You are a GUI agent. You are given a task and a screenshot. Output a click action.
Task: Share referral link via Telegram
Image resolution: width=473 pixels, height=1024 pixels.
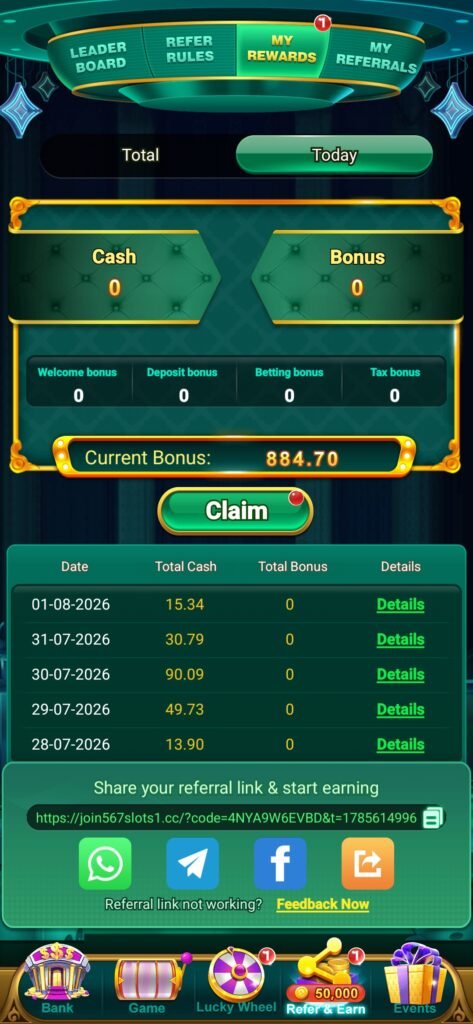(193, 863)
